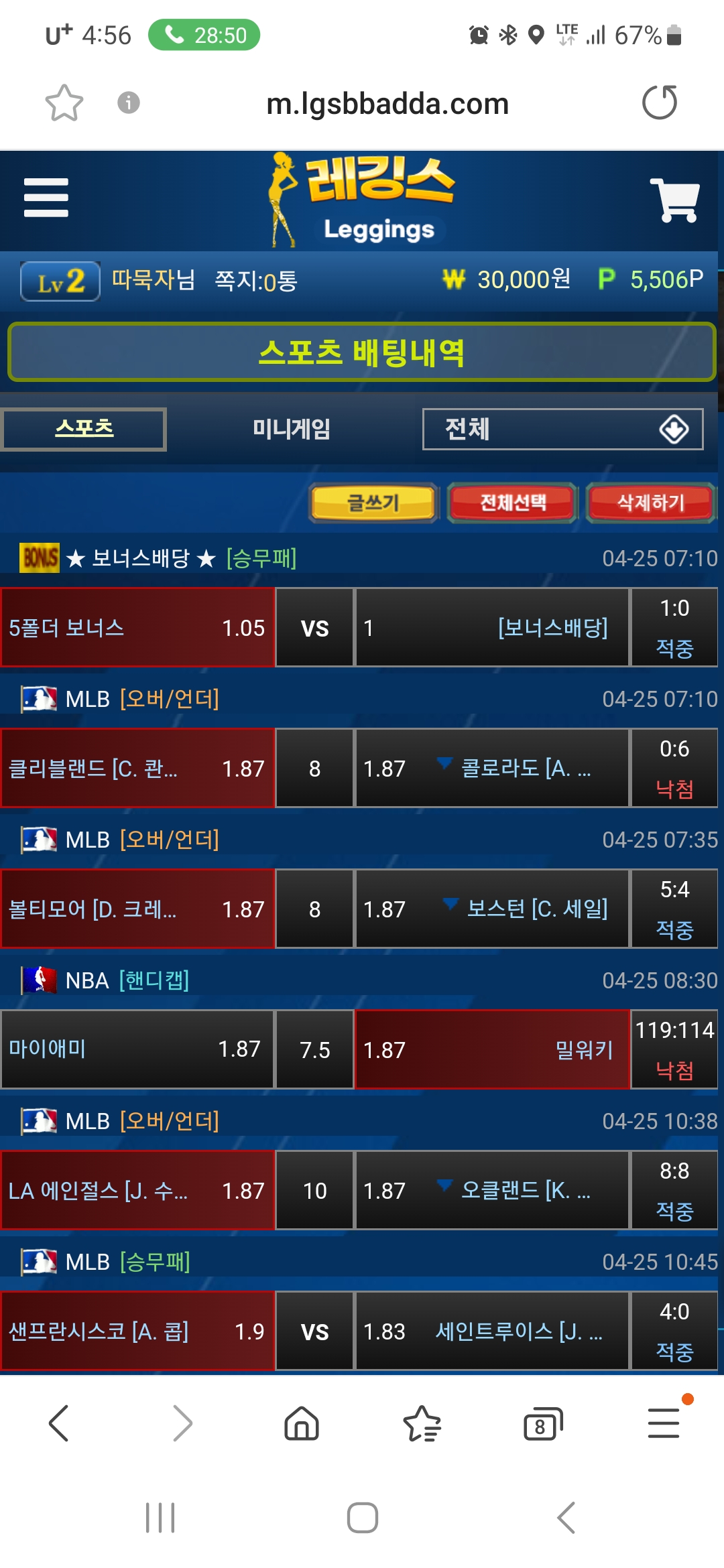Select the 스포츠 tab
This screenshot has width=724, height=1568.
[84, 429]
